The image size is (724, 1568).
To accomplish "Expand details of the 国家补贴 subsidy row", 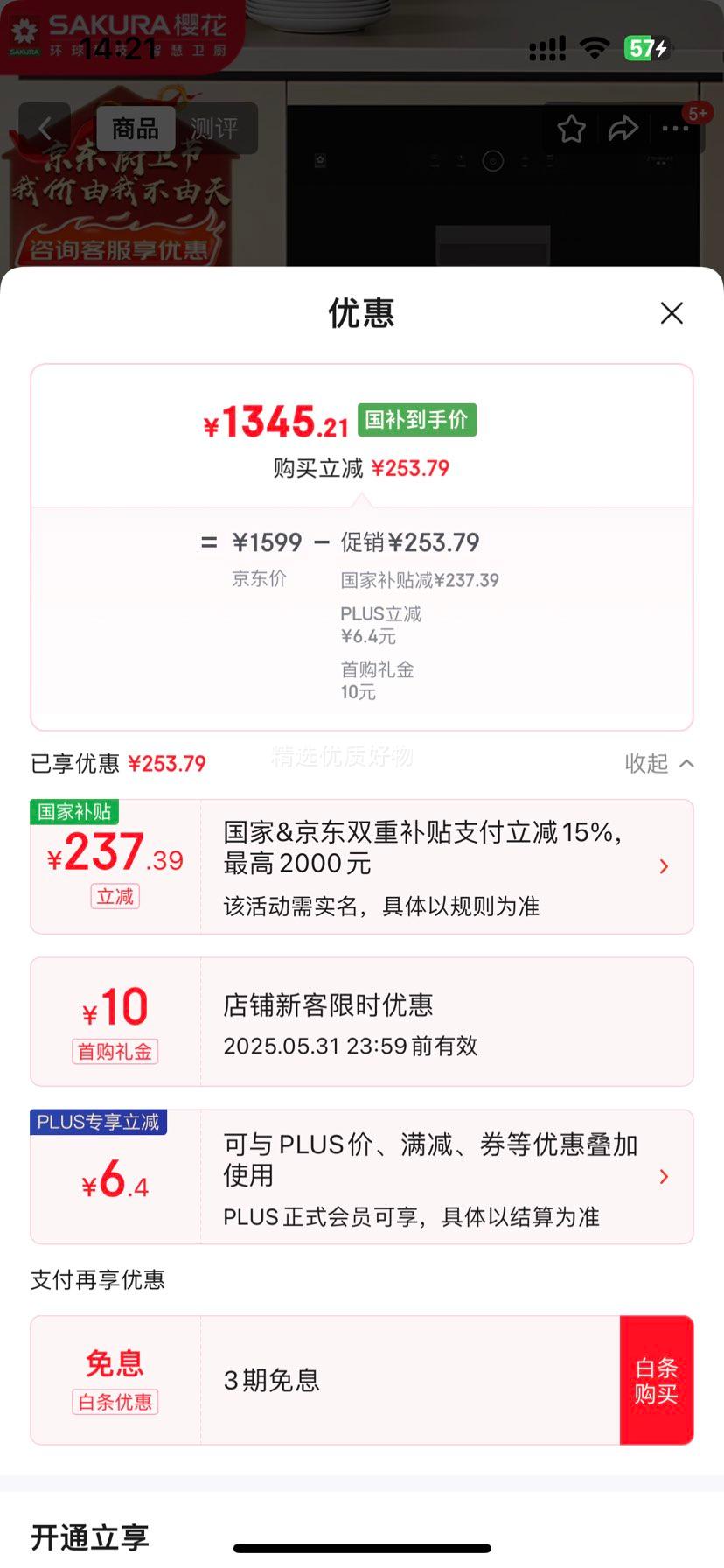I will [664, 866].
